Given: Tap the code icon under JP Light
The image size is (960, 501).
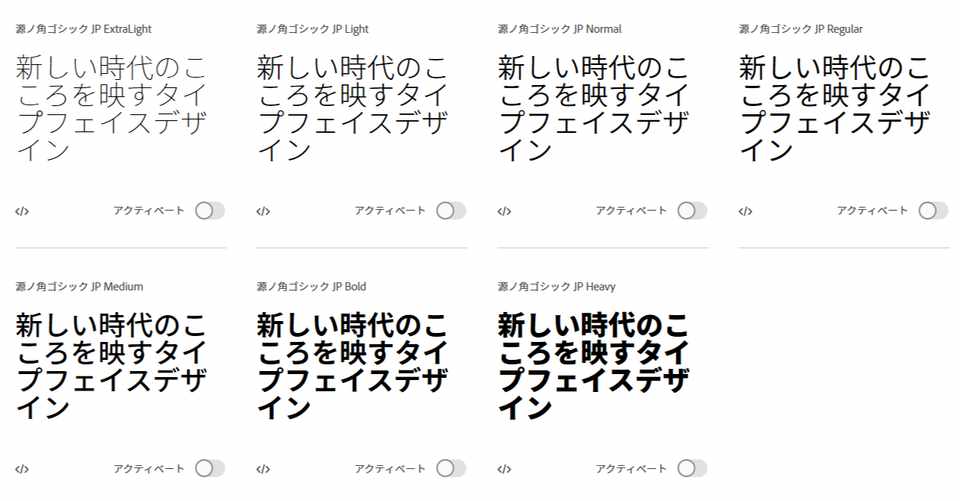Looking at the screenshot, I should coord(263,211).
